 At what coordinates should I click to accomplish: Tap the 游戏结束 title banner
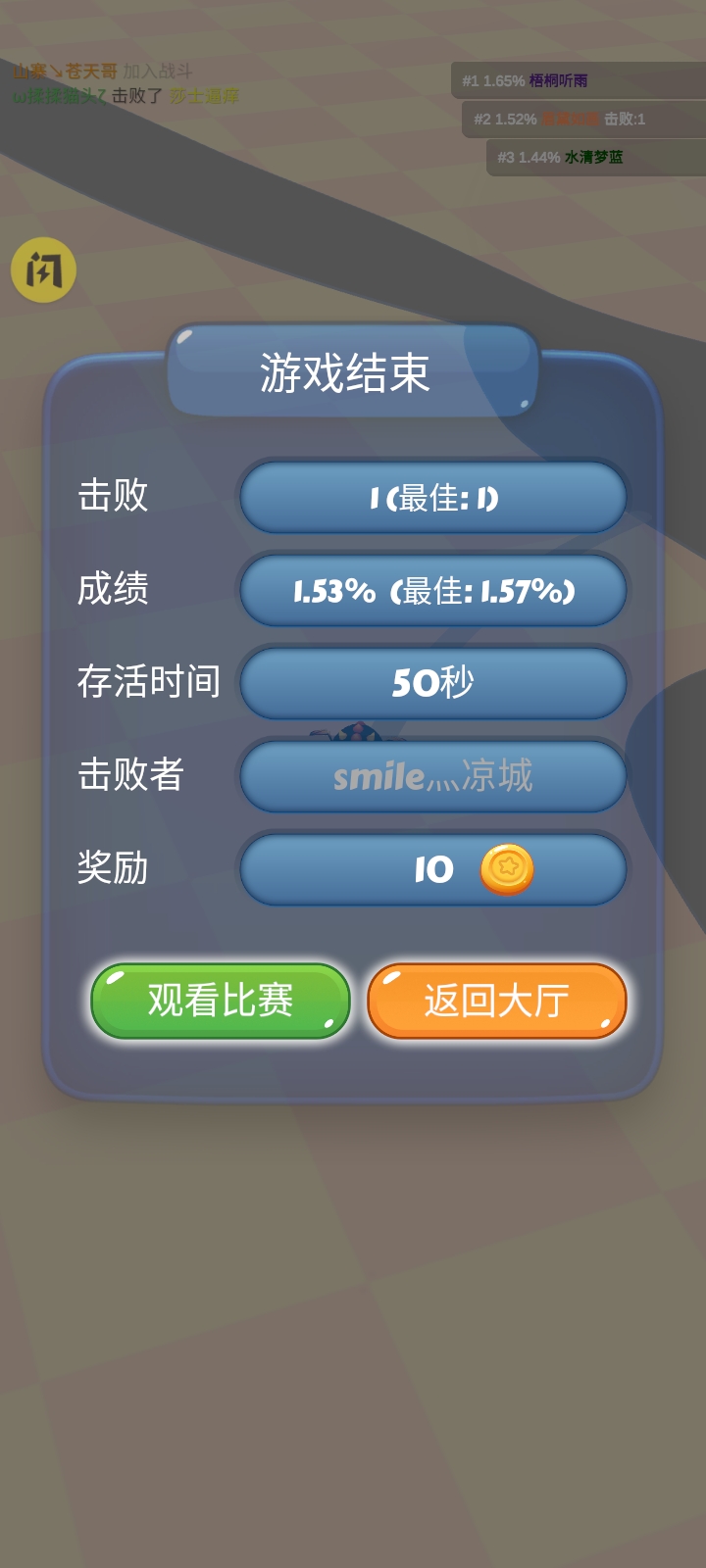[353, 370]
